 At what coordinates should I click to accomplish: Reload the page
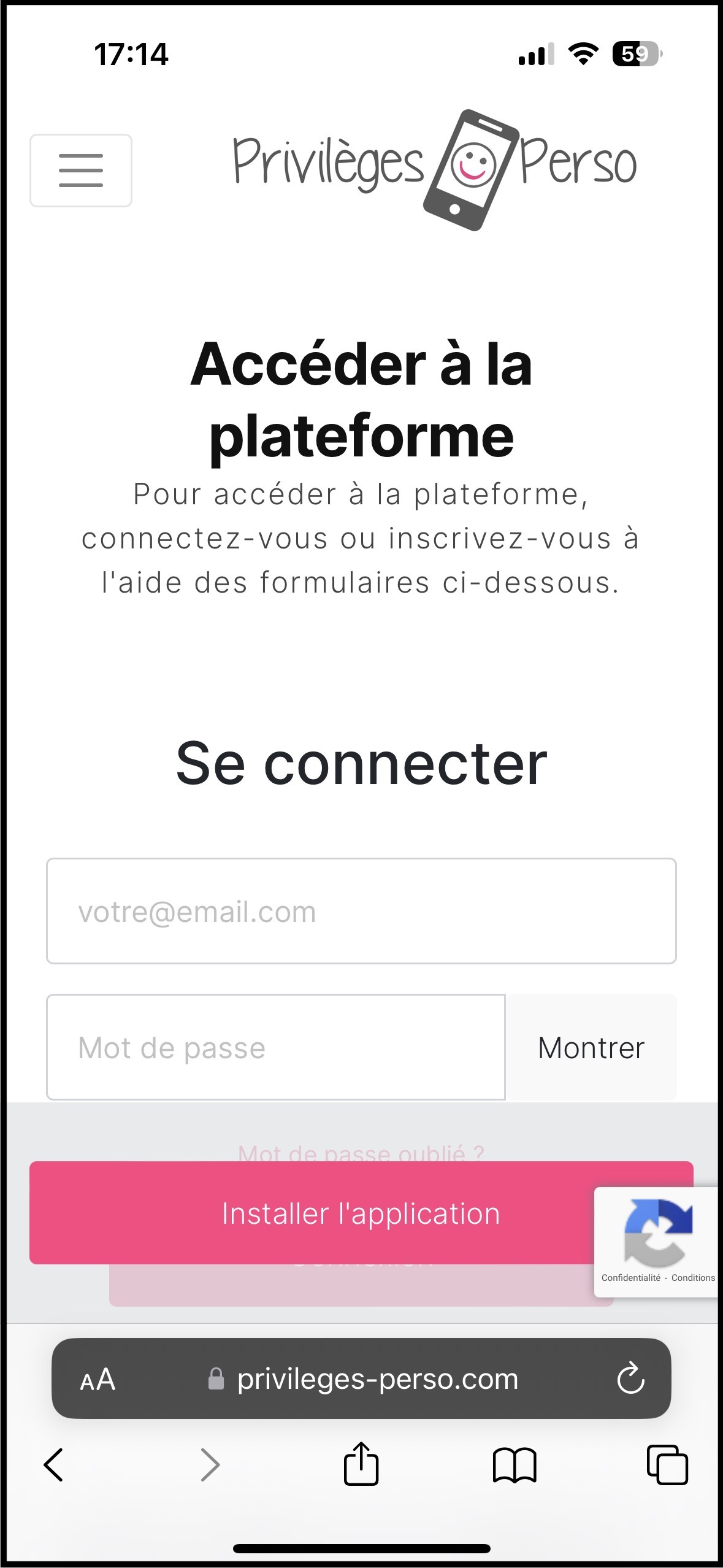630,1378
